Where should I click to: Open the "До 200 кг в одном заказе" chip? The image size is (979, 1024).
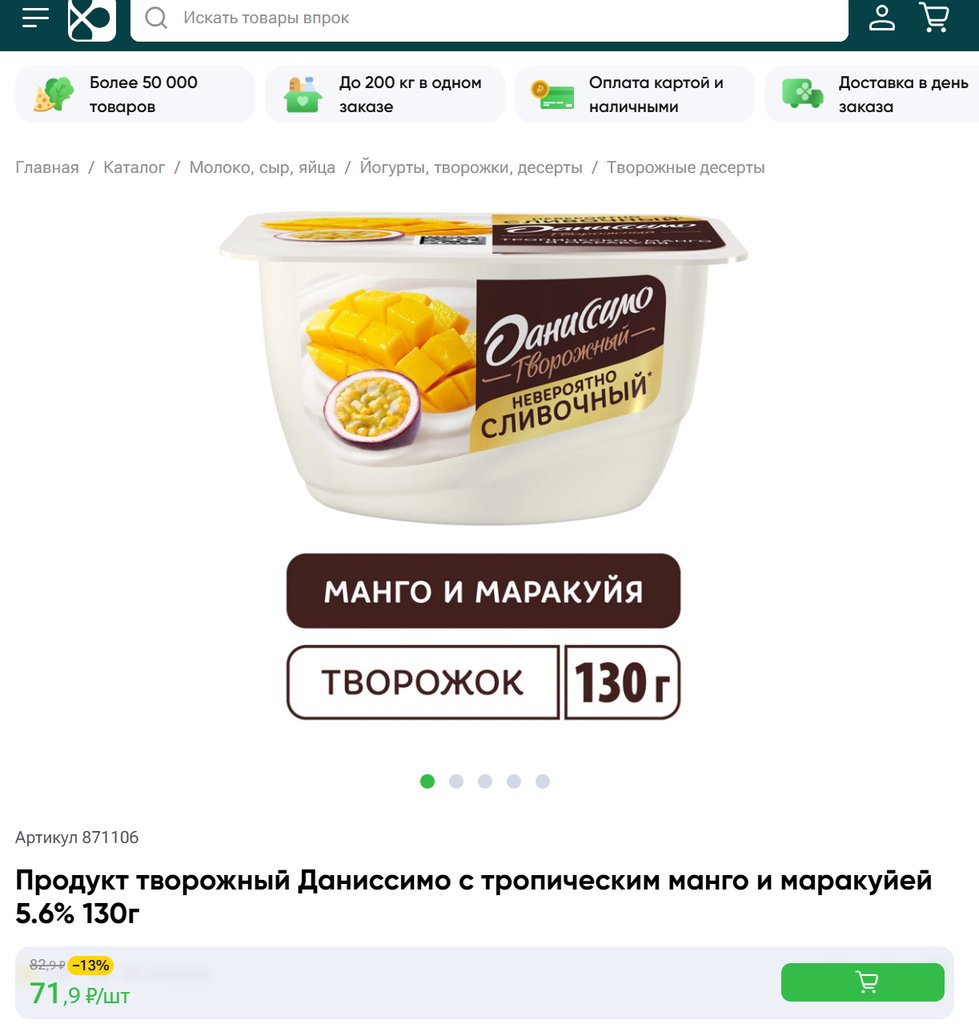(x=385, y=95)
